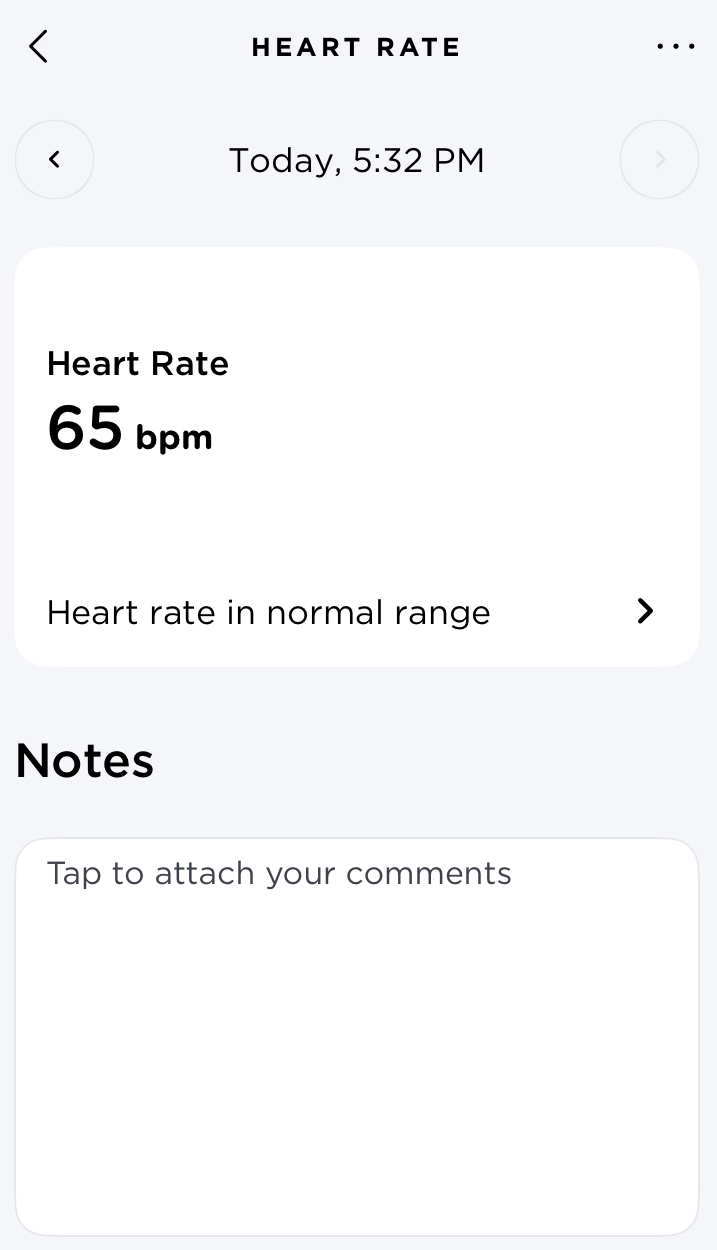This screenshot has width=717, height=1250.
Task: Go back from the Heart Rate screen
Action: [x=39, y=47]
